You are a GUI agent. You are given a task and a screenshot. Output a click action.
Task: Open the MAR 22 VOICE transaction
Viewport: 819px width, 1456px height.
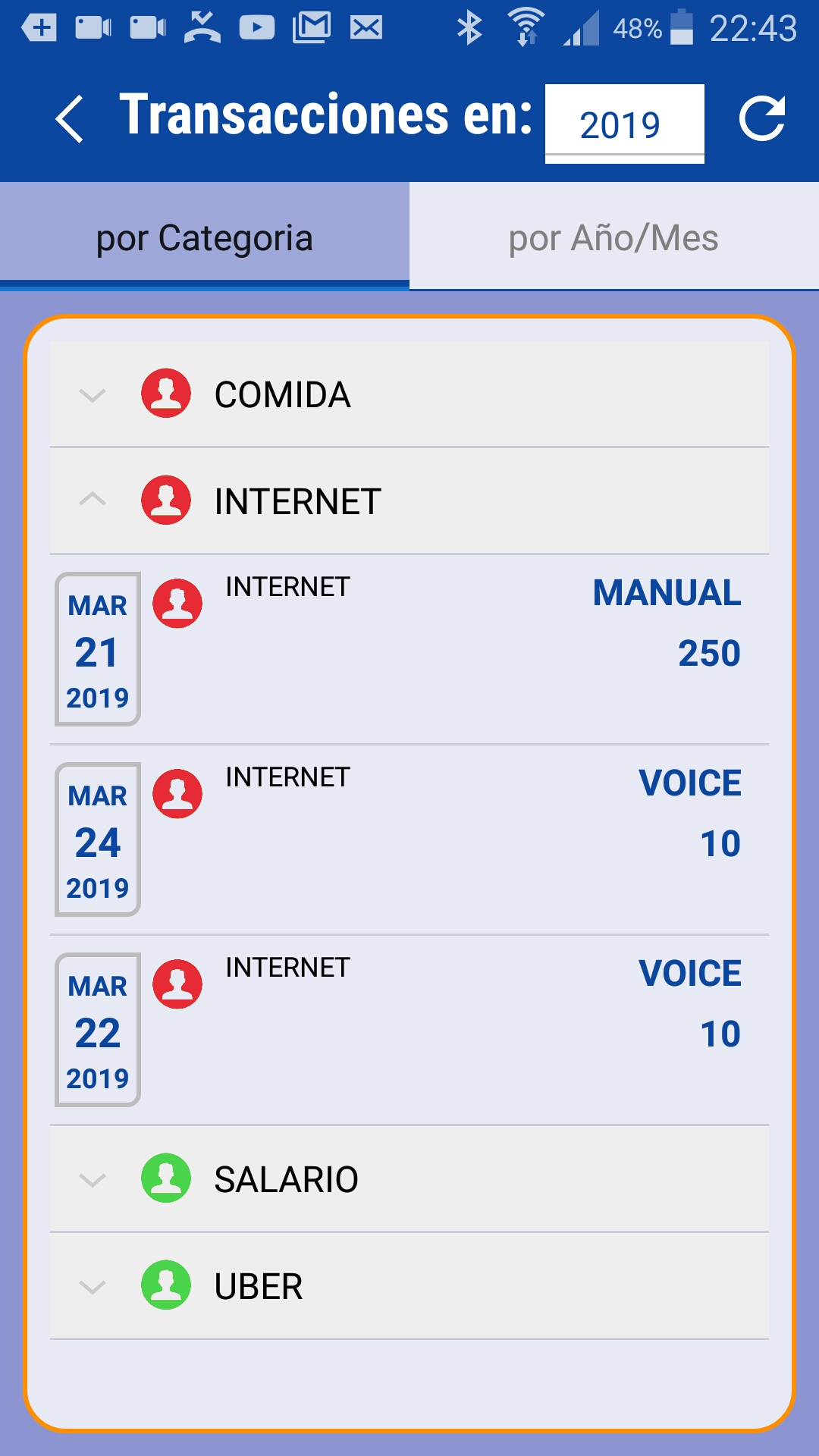pyautogui.click(x=409, y=1030)
